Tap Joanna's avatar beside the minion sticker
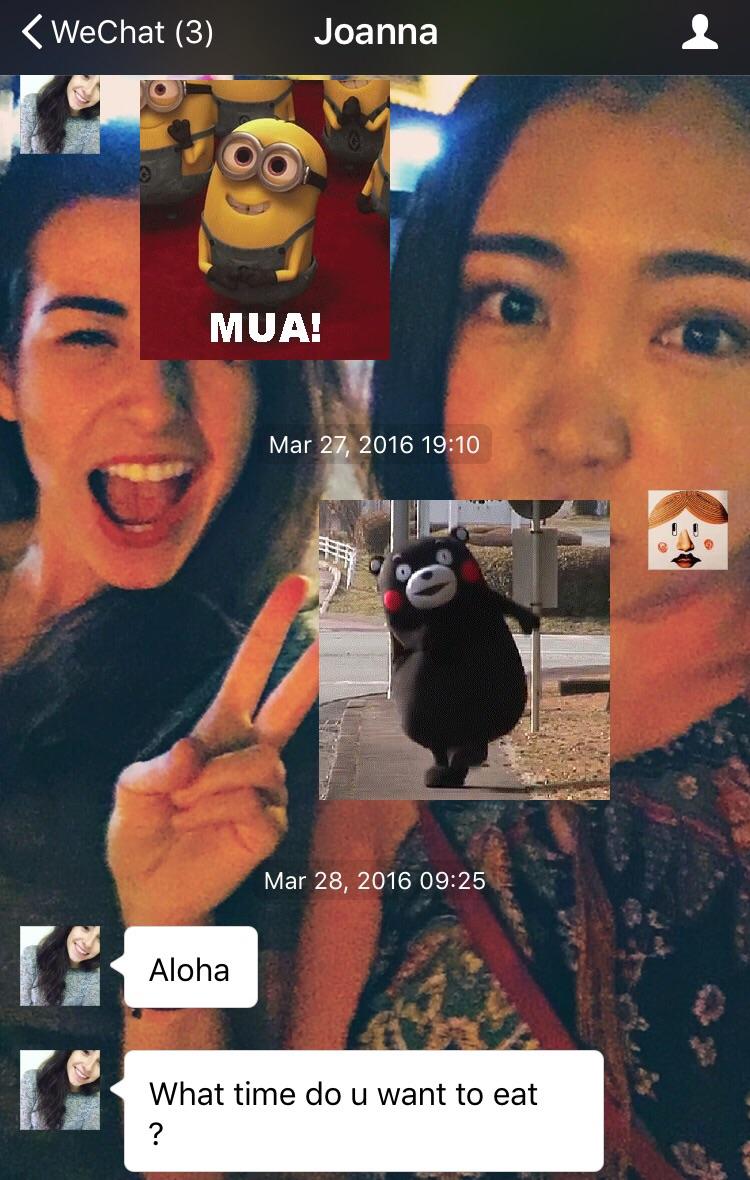Screen dimensions: 750x1180 (60, 114)
